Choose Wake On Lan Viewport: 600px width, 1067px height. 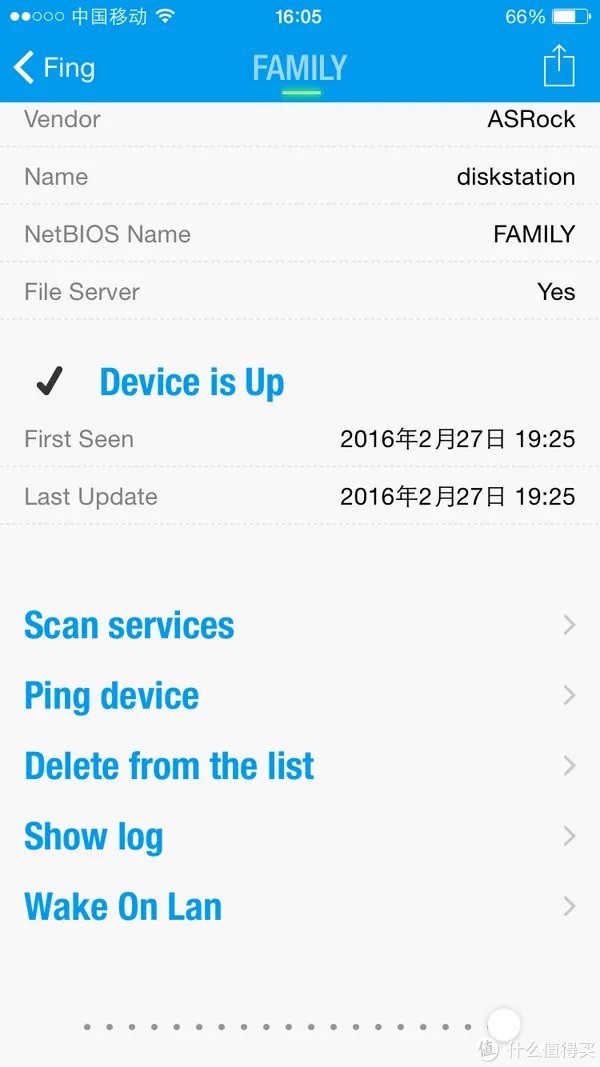(123, 906)
